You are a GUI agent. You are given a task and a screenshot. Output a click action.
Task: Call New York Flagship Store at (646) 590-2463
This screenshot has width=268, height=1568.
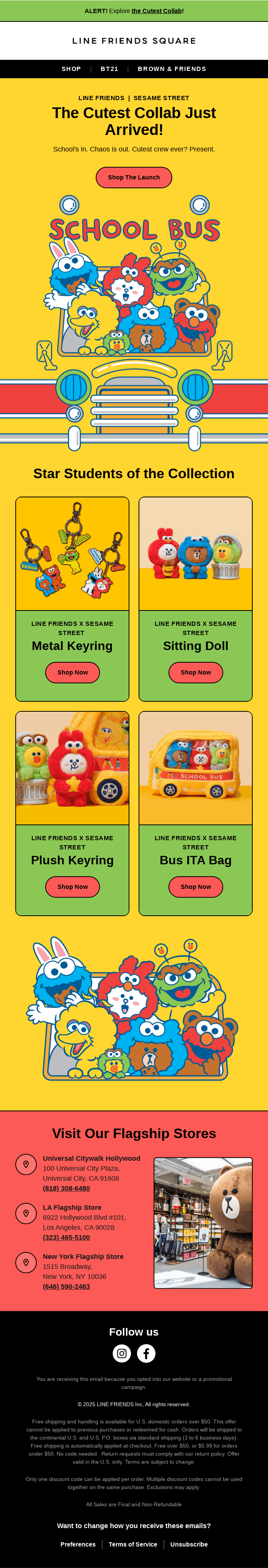pos(66,1286)
